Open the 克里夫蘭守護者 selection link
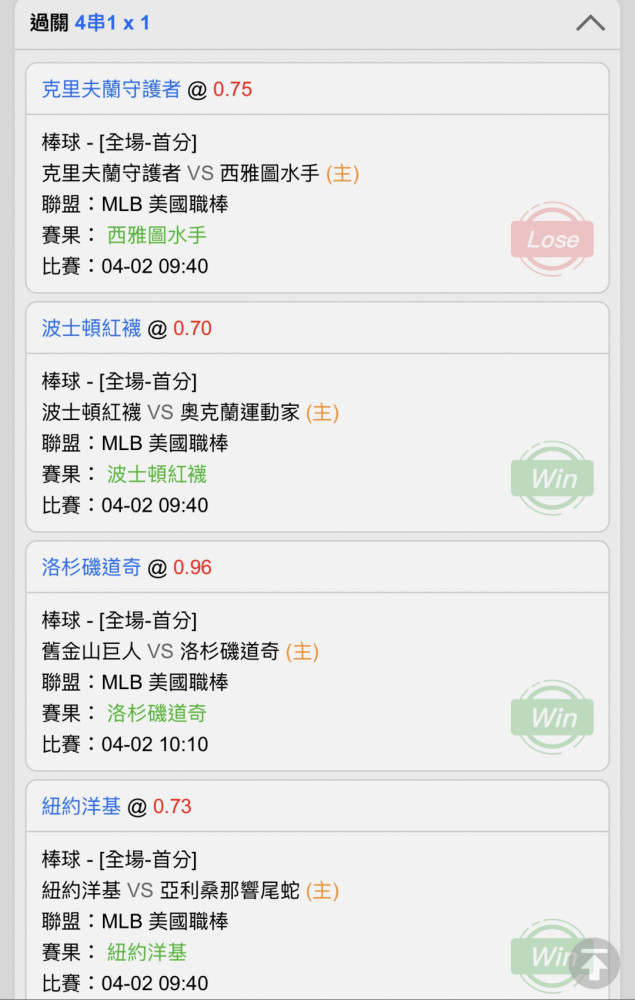Screen dimensions: 635x1000 111,89
